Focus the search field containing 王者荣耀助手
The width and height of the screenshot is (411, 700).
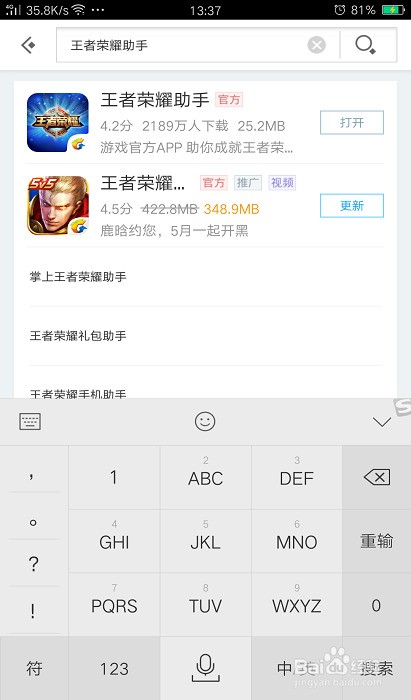coord(187,45)
